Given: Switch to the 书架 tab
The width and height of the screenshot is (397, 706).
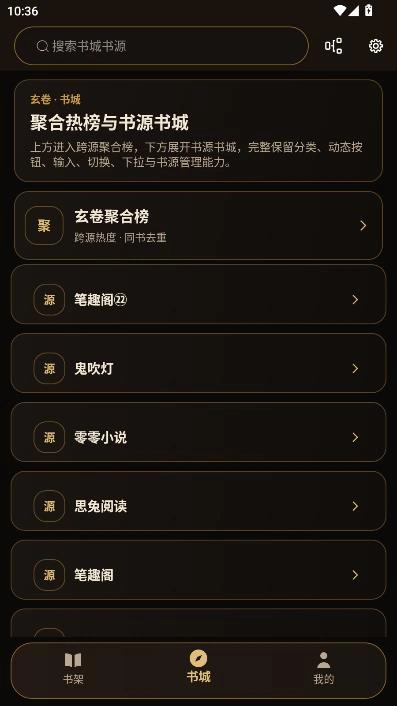Looking at the screenshot, I should (73, 670).
